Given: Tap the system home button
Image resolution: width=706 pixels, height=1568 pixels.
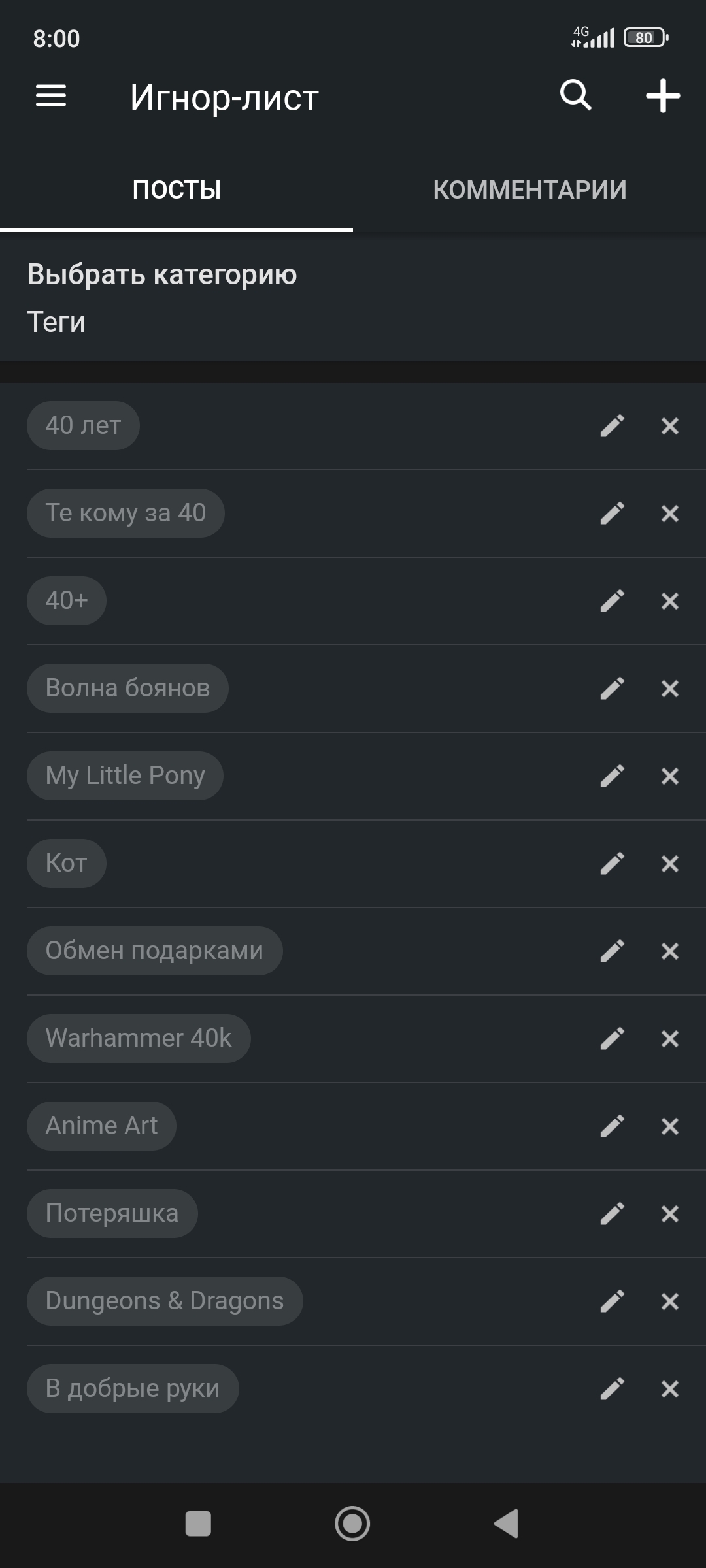Looking at the screenshot, I should click(x=352, y=1524).
